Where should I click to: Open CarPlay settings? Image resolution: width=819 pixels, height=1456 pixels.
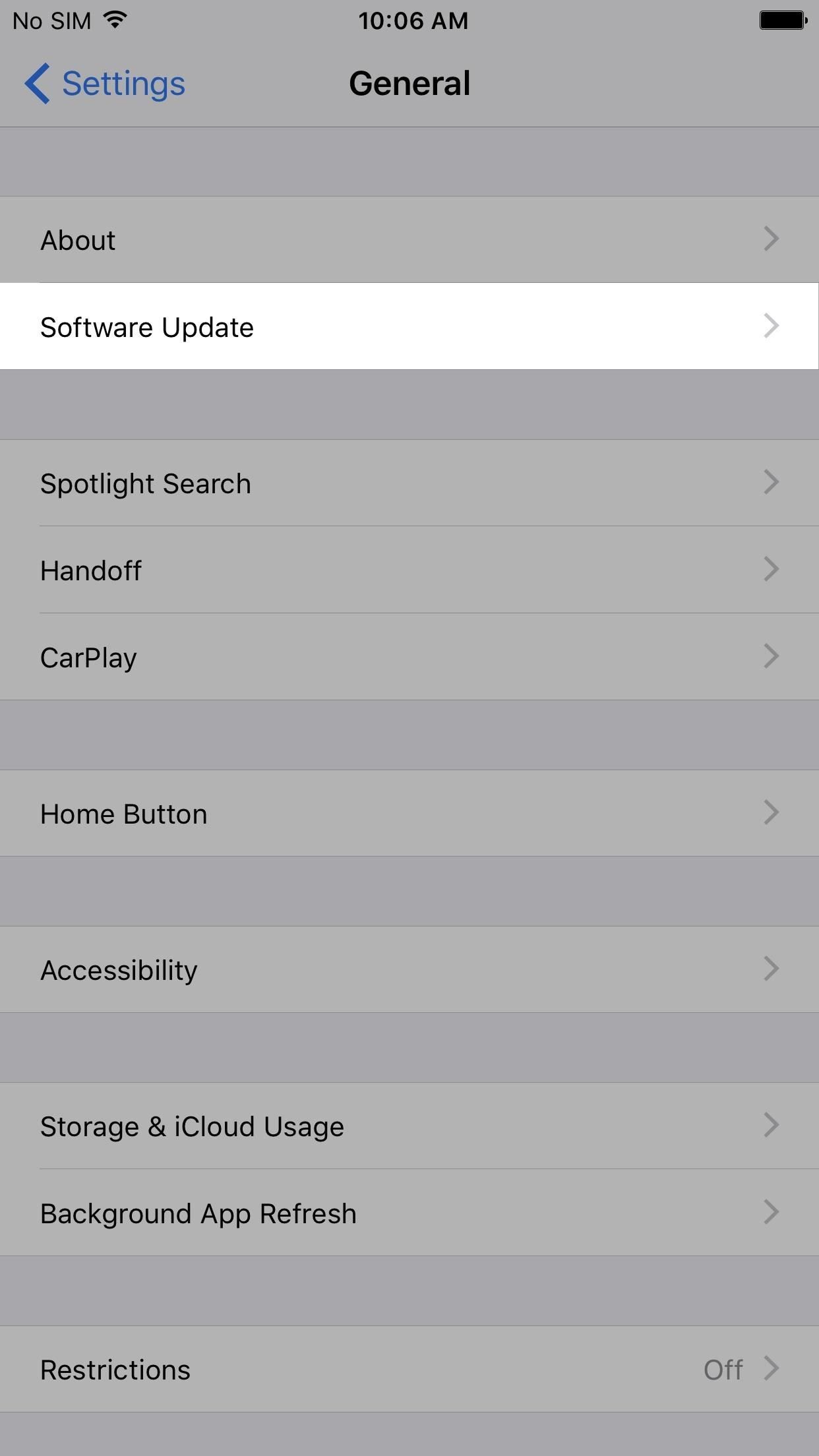[409, 657]
